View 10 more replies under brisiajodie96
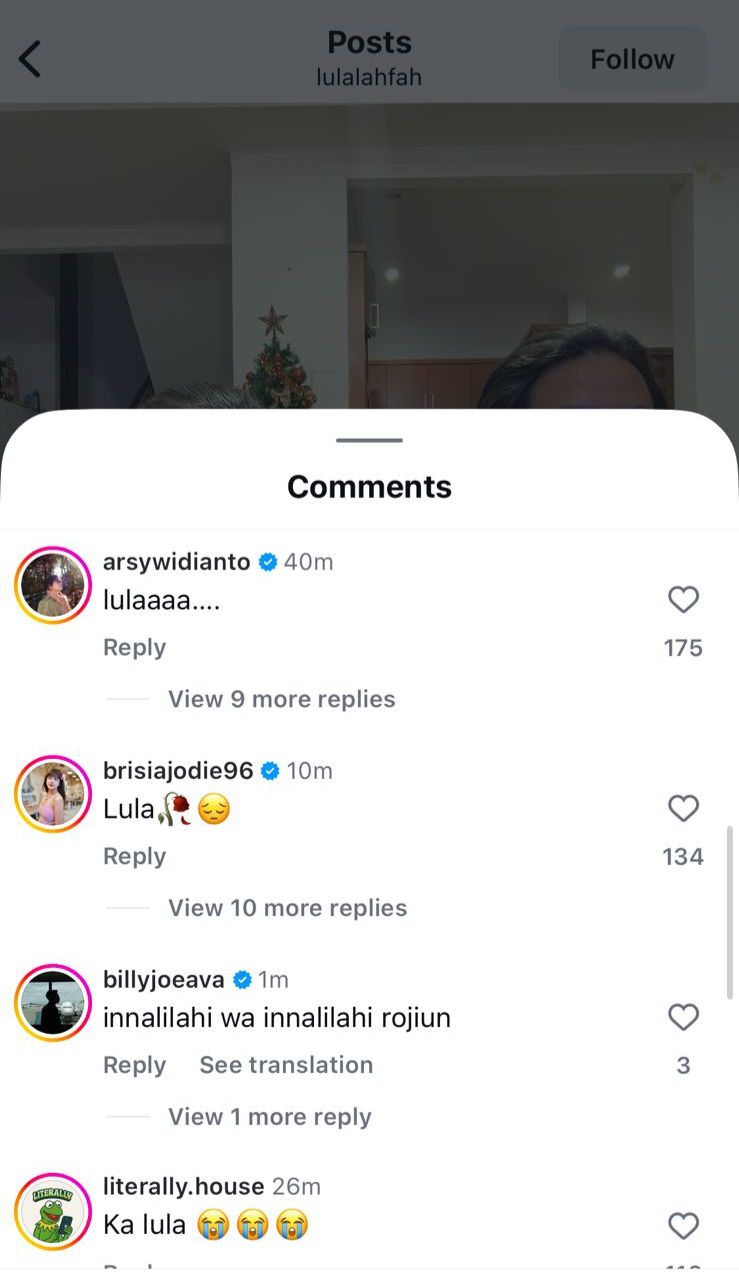 click(x=287, y=908)
